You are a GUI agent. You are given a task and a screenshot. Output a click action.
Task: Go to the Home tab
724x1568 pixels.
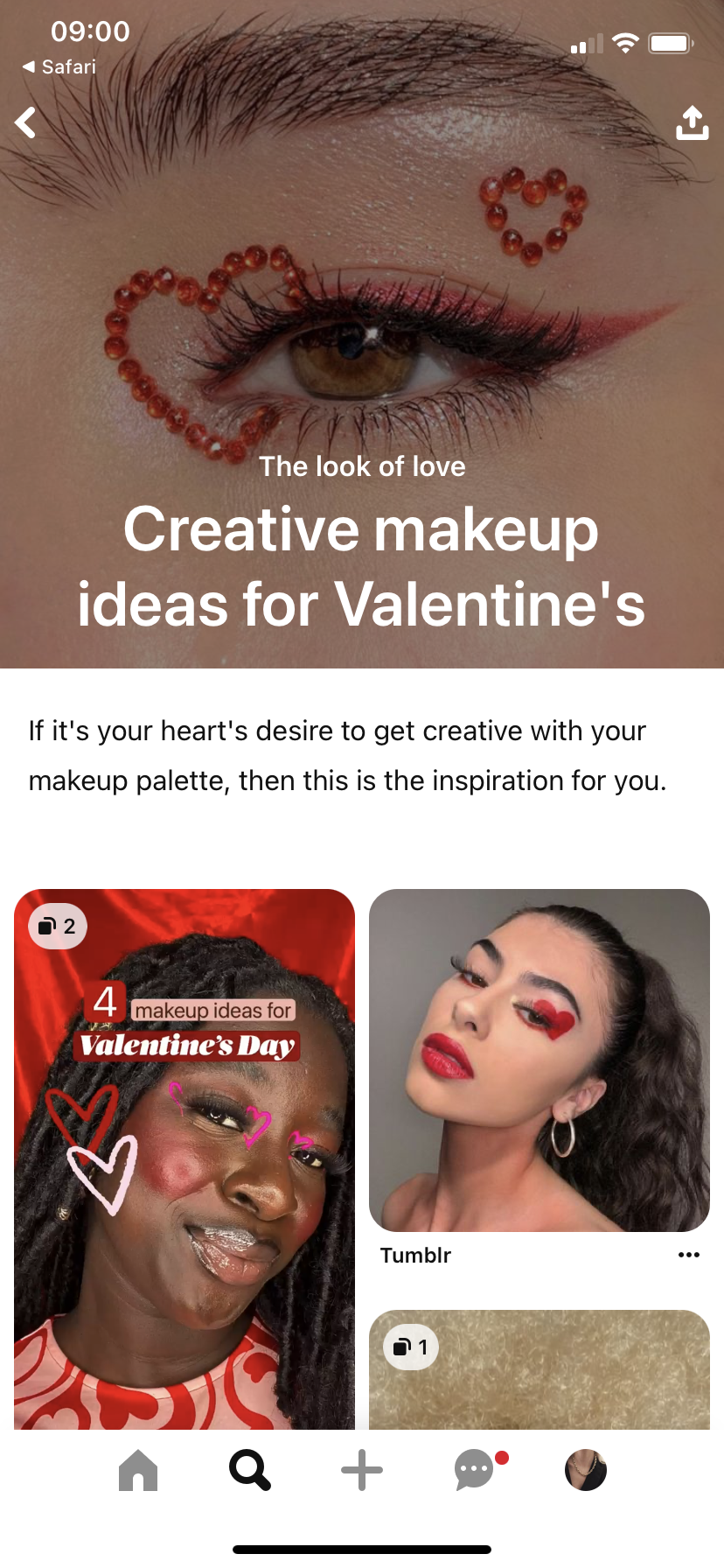click(138, 1470)
